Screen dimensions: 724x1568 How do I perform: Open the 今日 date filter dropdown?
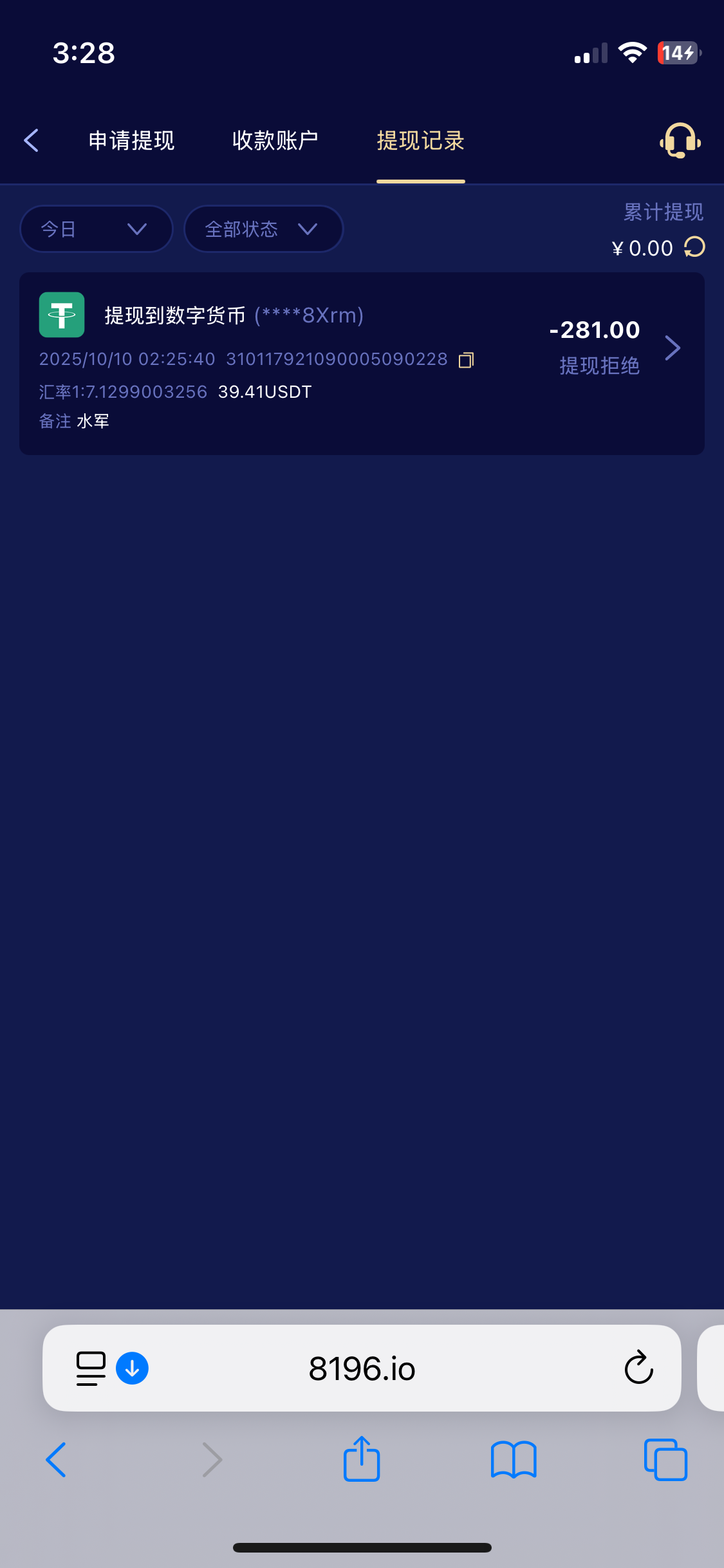point(96,229)
